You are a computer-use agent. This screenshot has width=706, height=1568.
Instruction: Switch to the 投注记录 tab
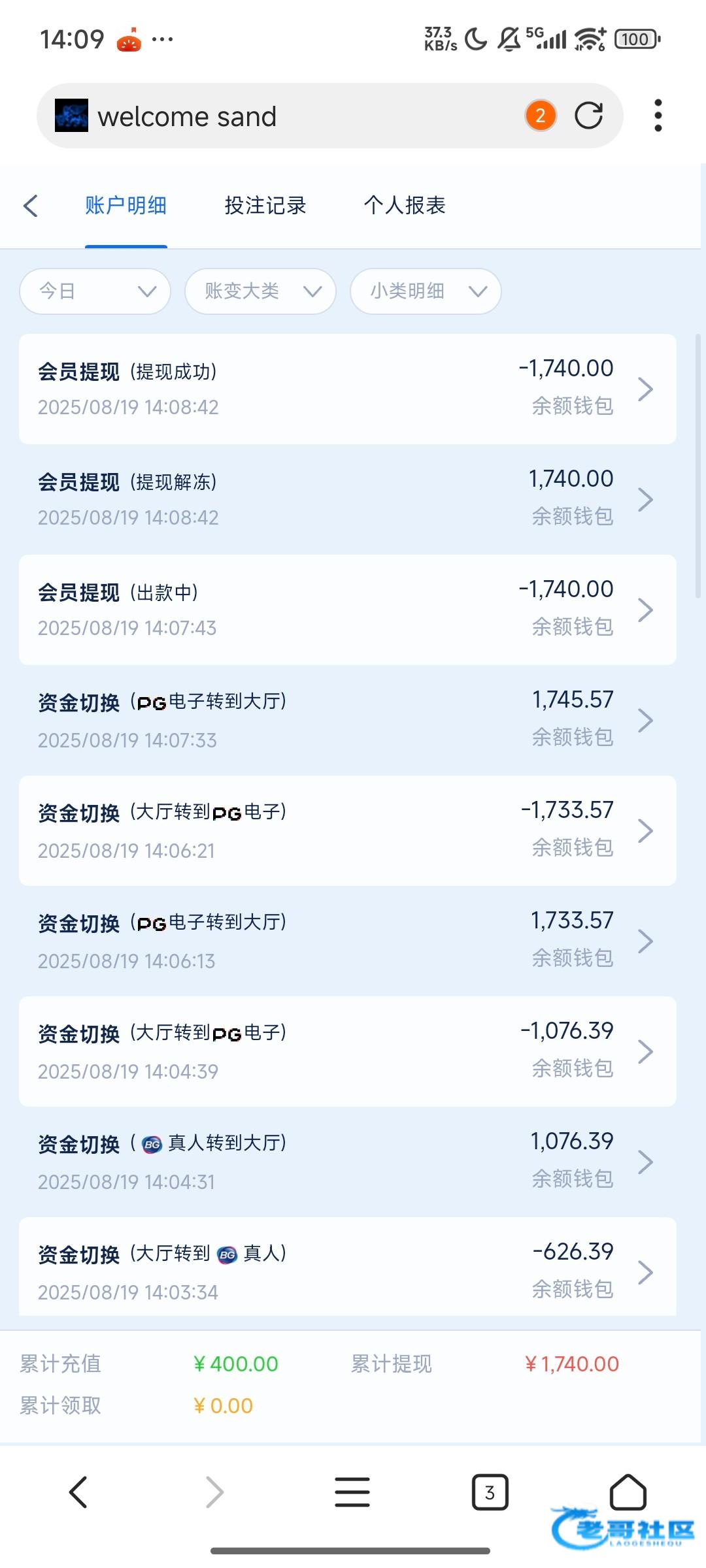point(265,205)
